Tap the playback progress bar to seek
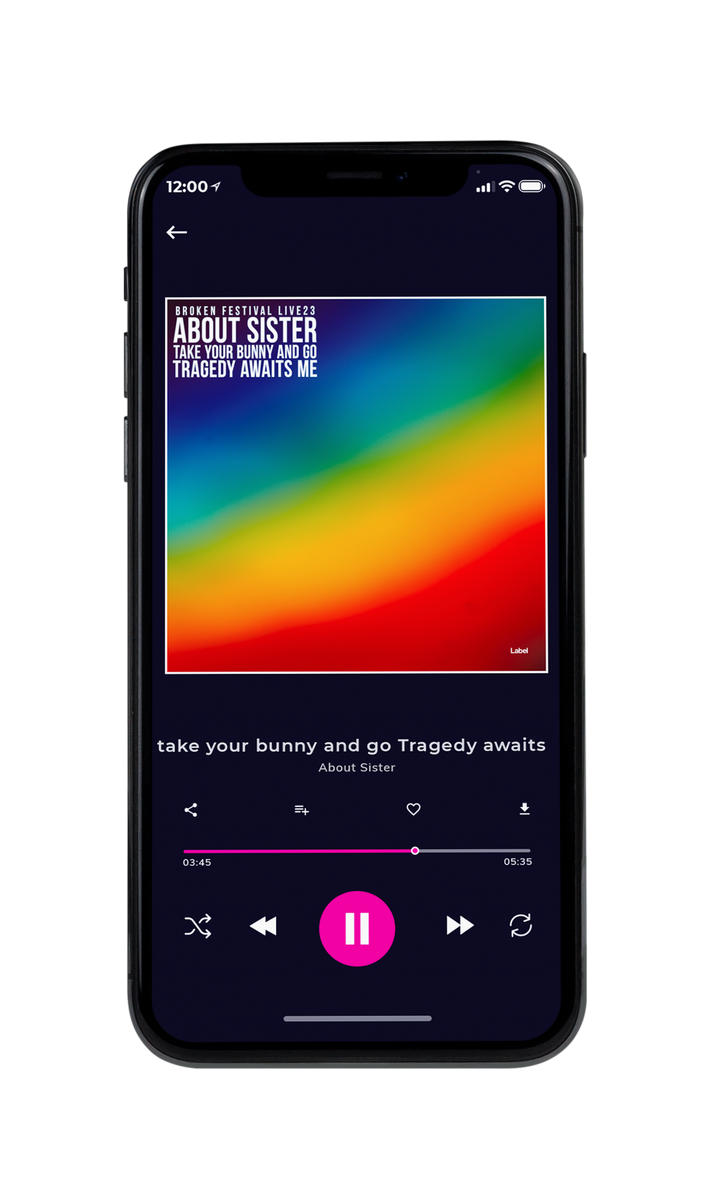This screenshot has height=1200, width=720. (357, 851)
